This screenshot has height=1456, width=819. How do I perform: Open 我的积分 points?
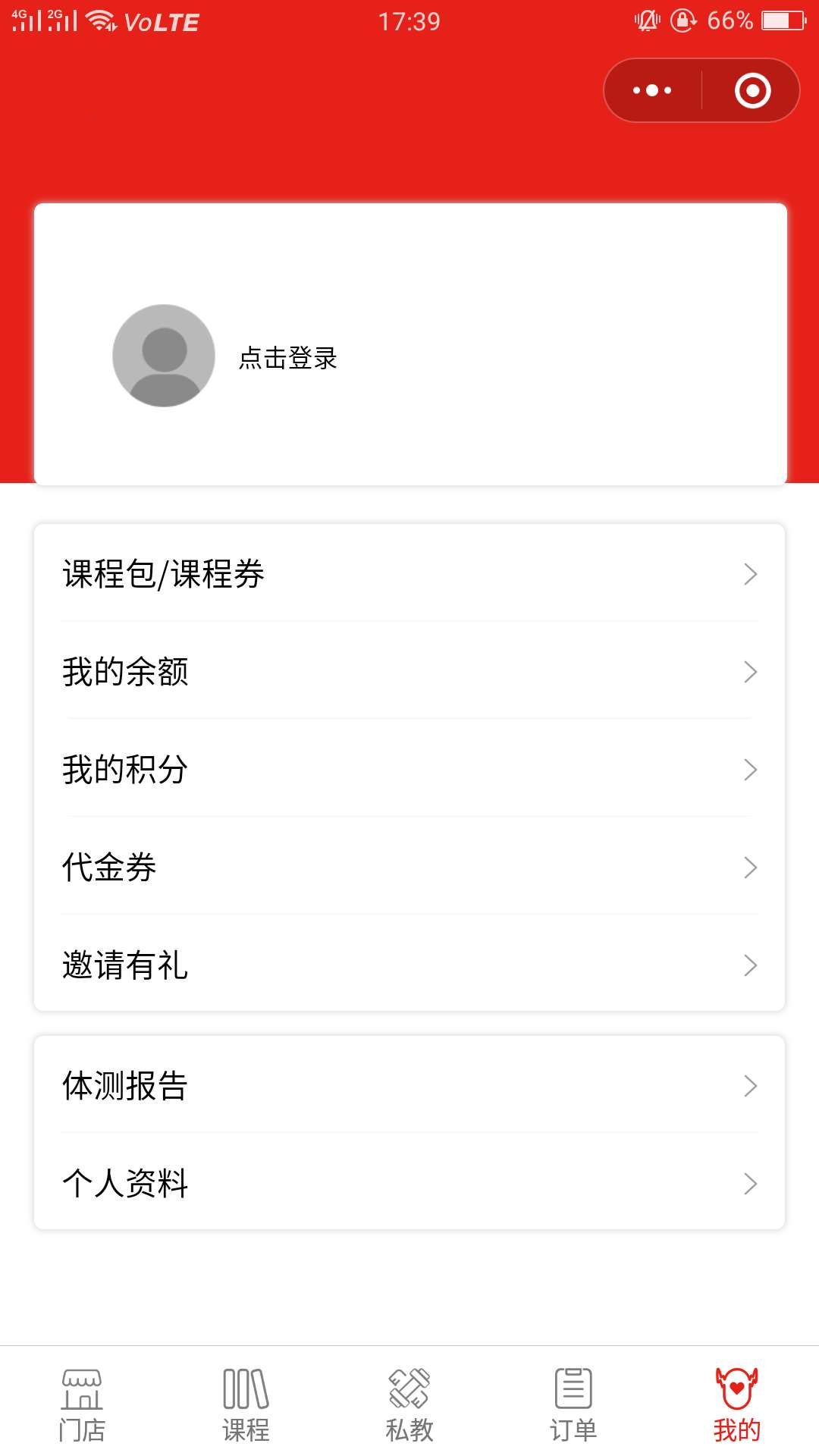click(409, 769)
